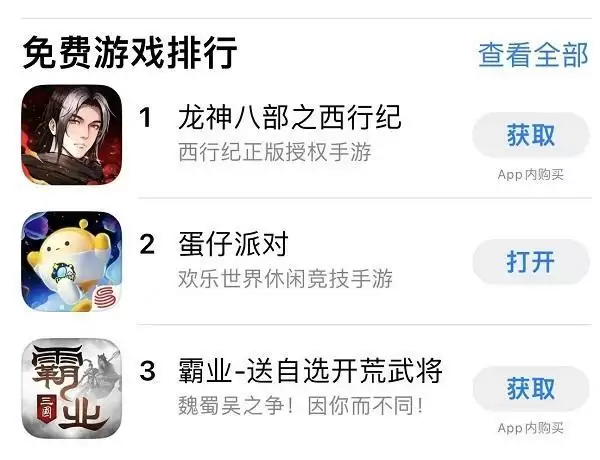Get the game 龙神八部之西行纪
600x460 pixels.
[530, 135]
